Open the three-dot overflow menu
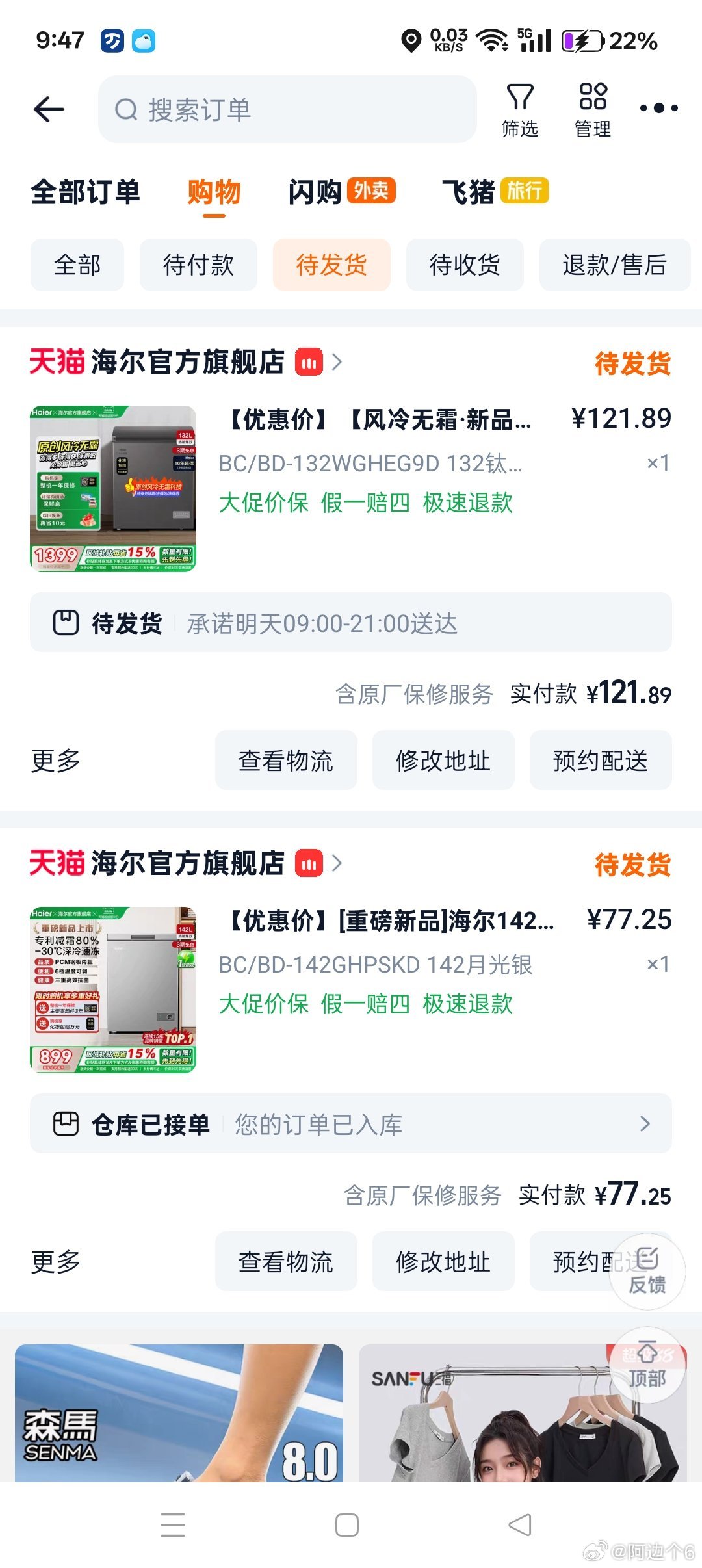 tap(658, 108)
